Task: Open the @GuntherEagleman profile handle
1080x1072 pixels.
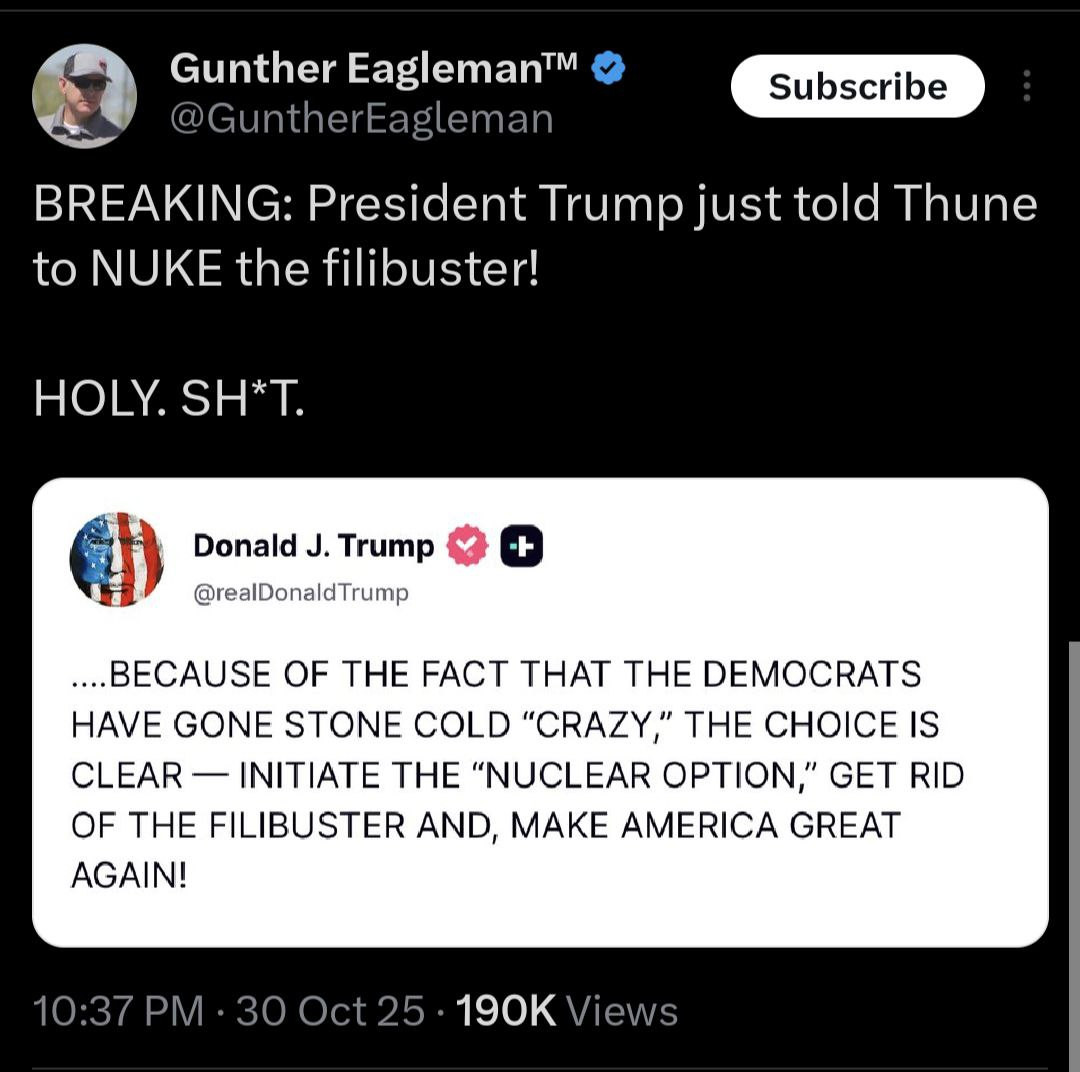Action: (361, 119)
